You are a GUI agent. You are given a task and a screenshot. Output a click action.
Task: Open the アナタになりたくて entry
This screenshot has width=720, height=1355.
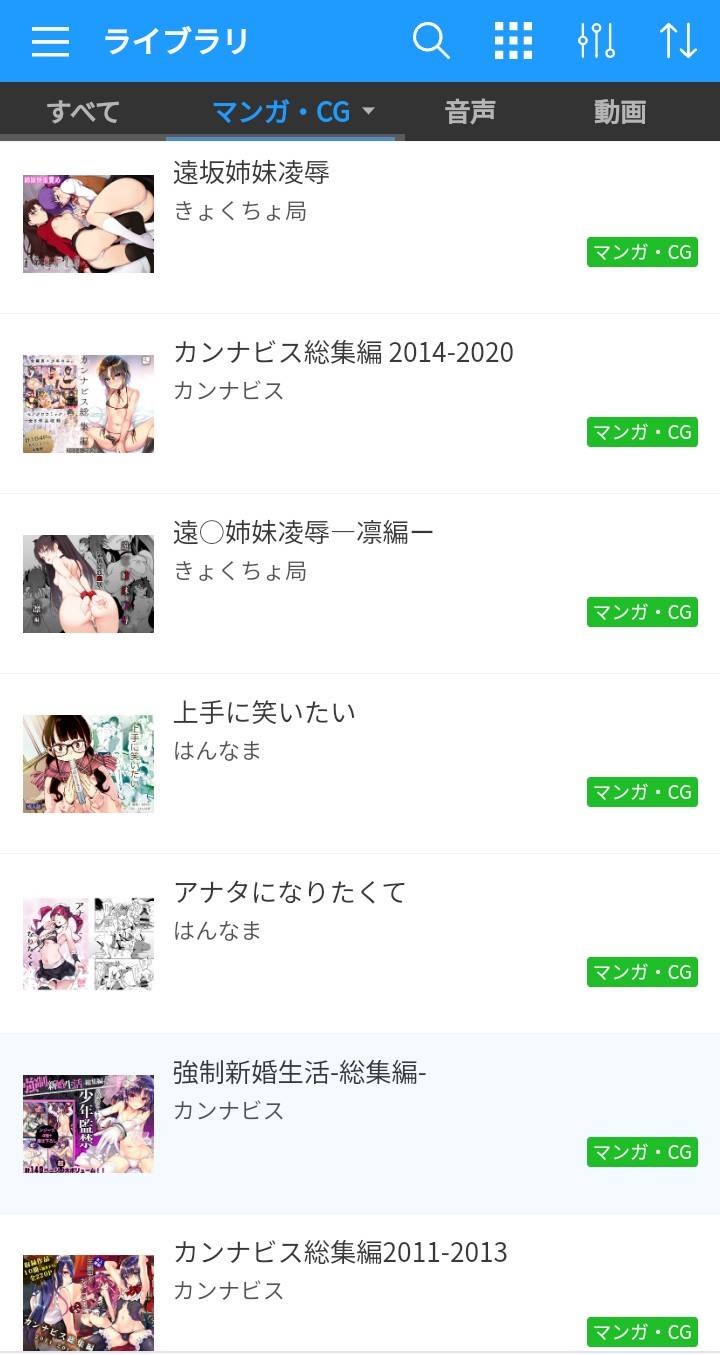pyautogui.click(x=290, y=893)
